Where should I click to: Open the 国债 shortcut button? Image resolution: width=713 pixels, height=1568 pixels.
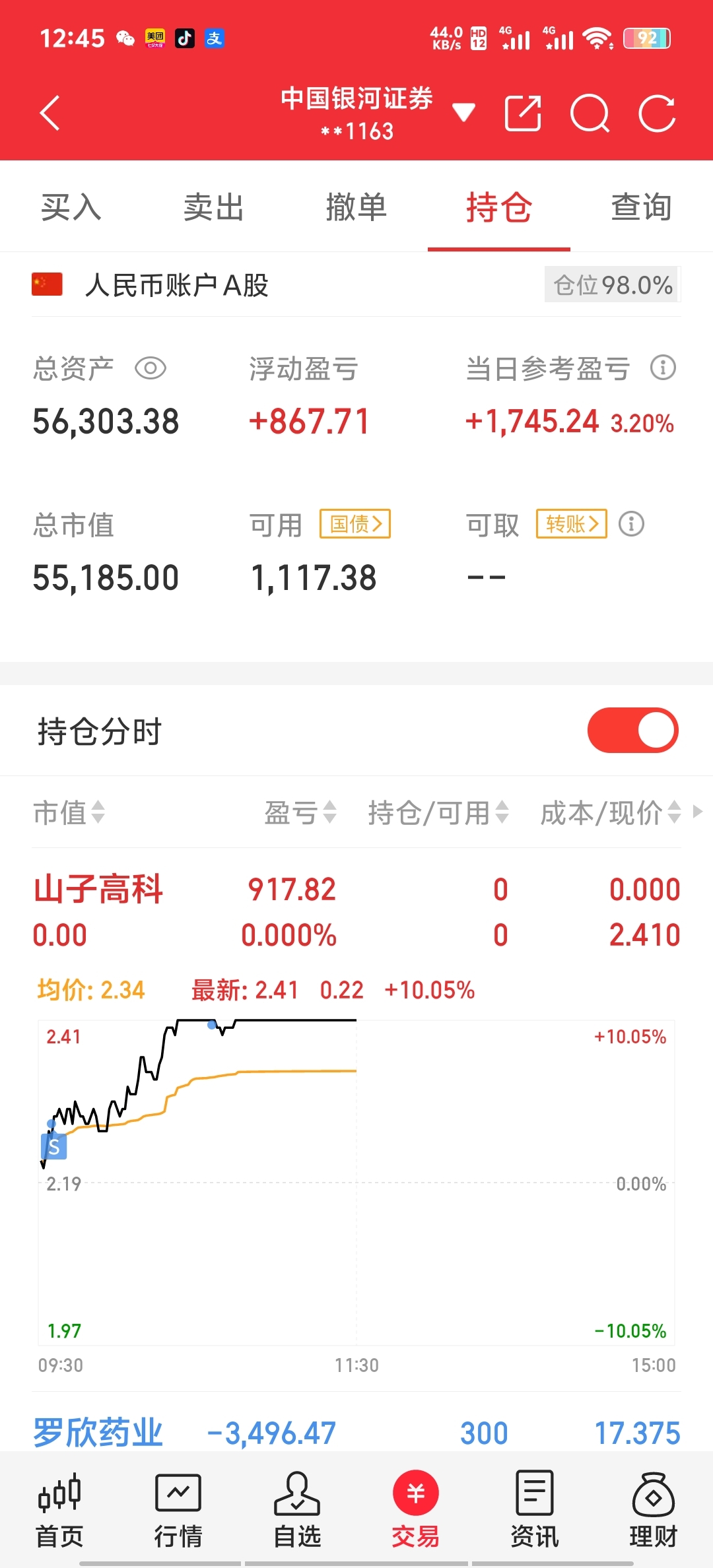[x=355, y=524]
